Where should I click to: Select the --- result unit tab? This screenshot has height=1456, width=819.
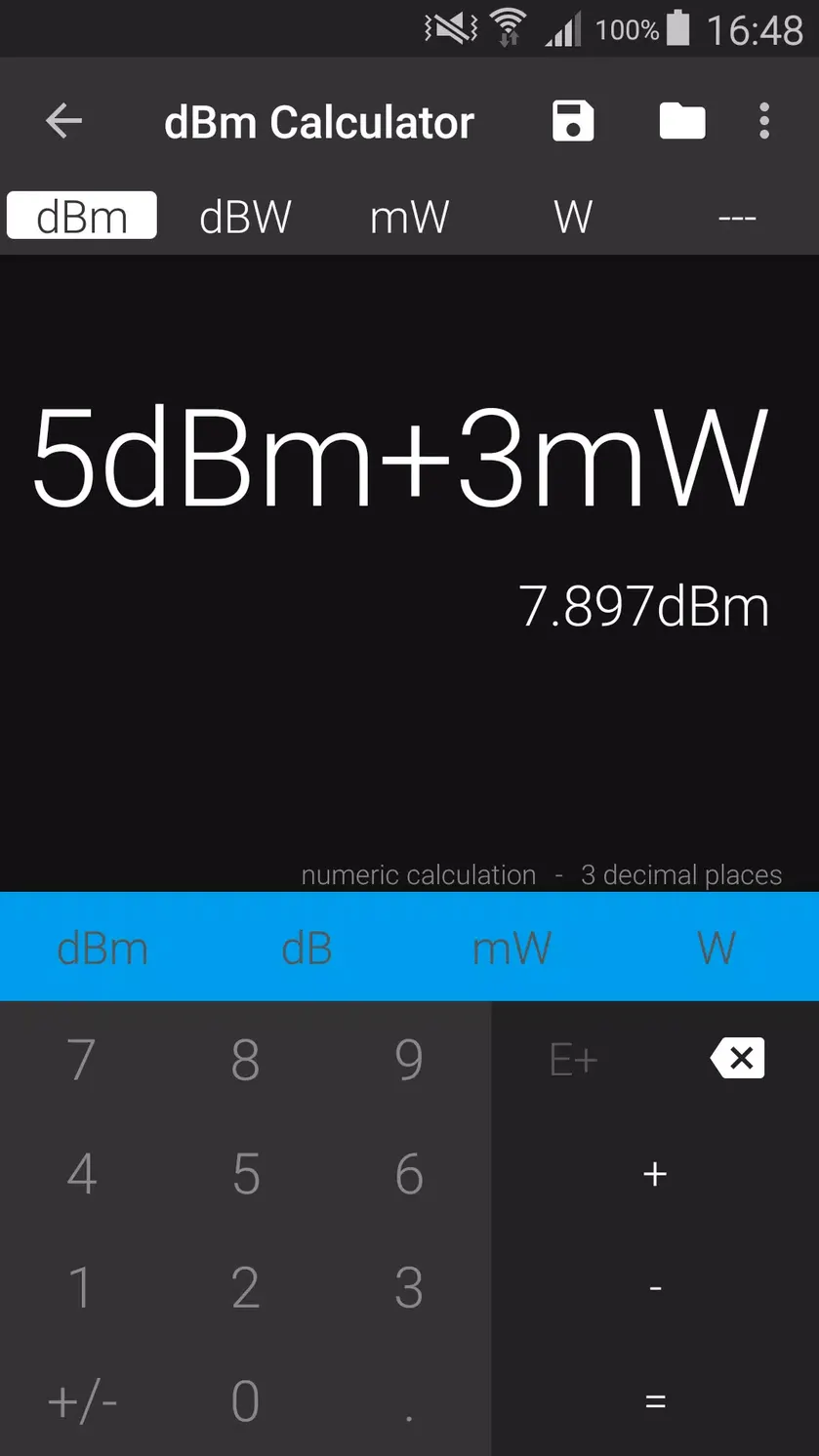[x=737, y=216]
